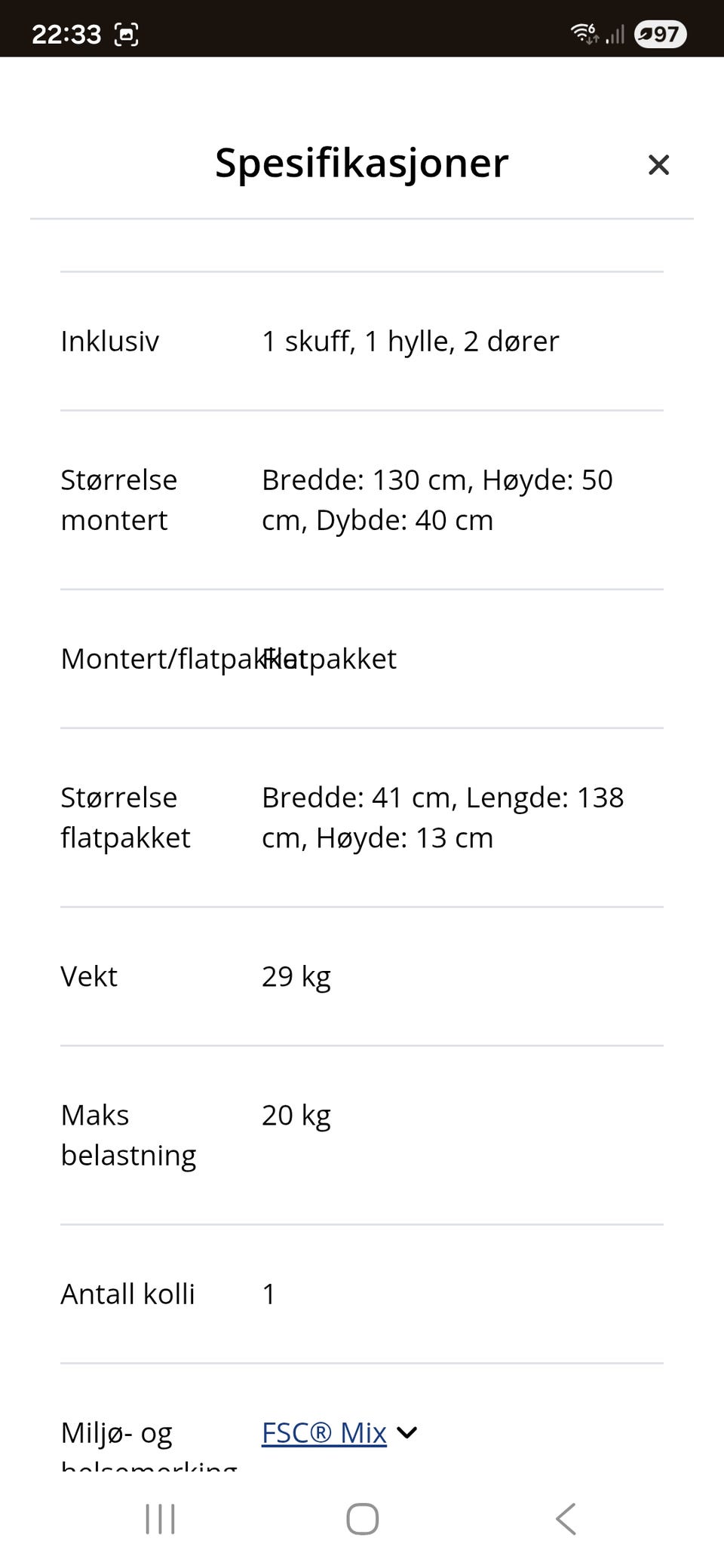Screen dimensions: 724x1568
Task: Close the Spesifikasjoner overlay
Action: (x=658, y=164)
